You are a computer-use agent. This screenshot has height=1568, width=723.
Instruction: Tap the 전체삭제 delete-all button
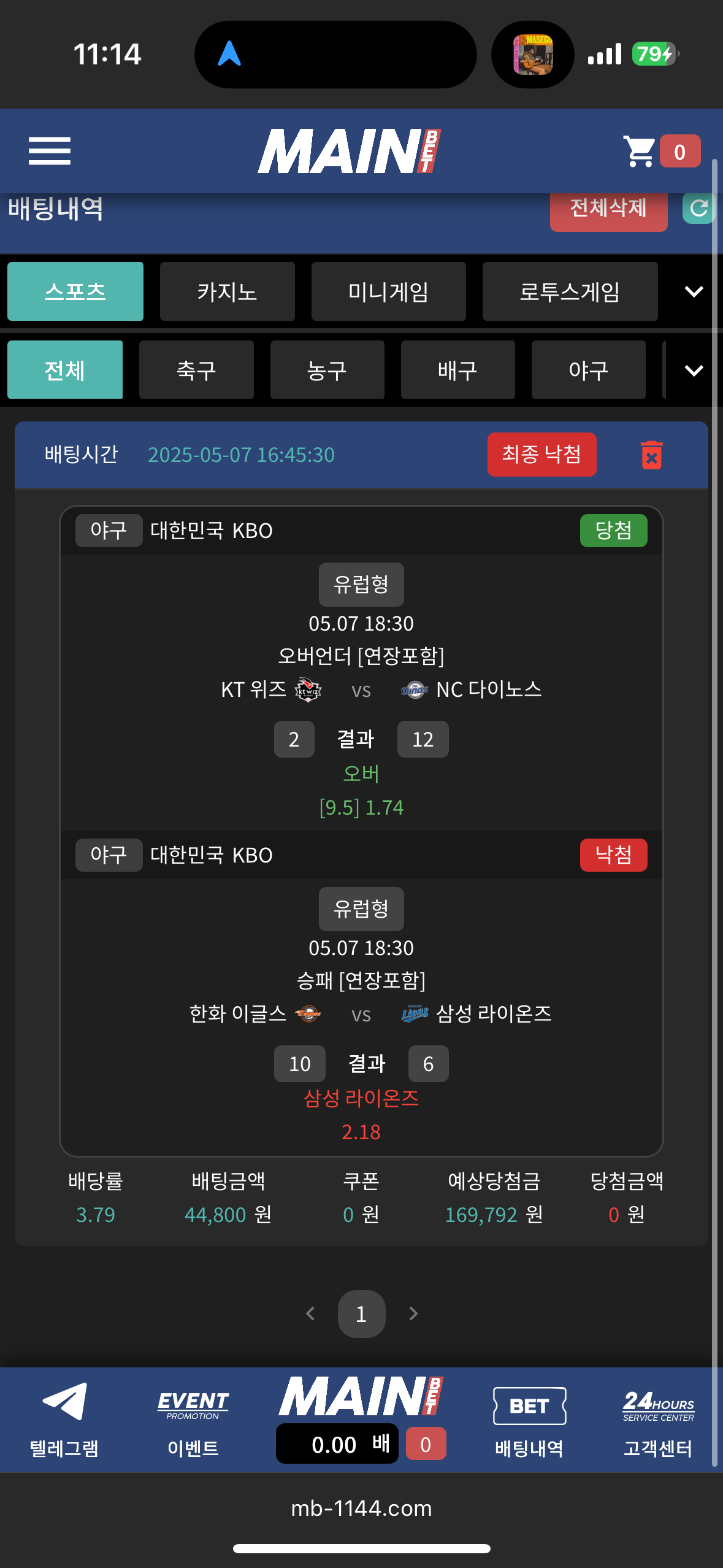tap(608, 209)
